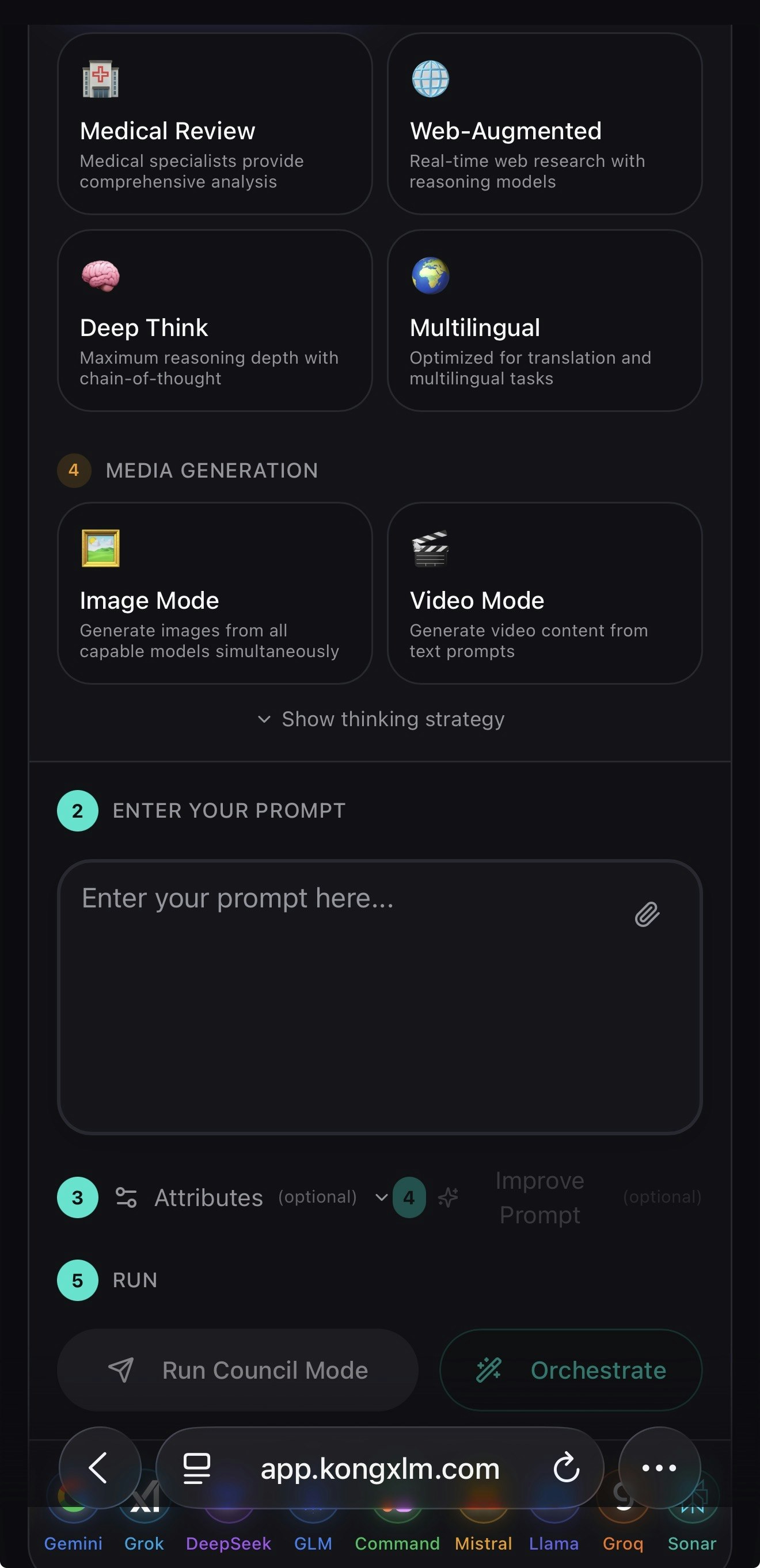Switch to the DeepSeek model
This screenshot has height=1568, width=760.
click(229, 1543)
